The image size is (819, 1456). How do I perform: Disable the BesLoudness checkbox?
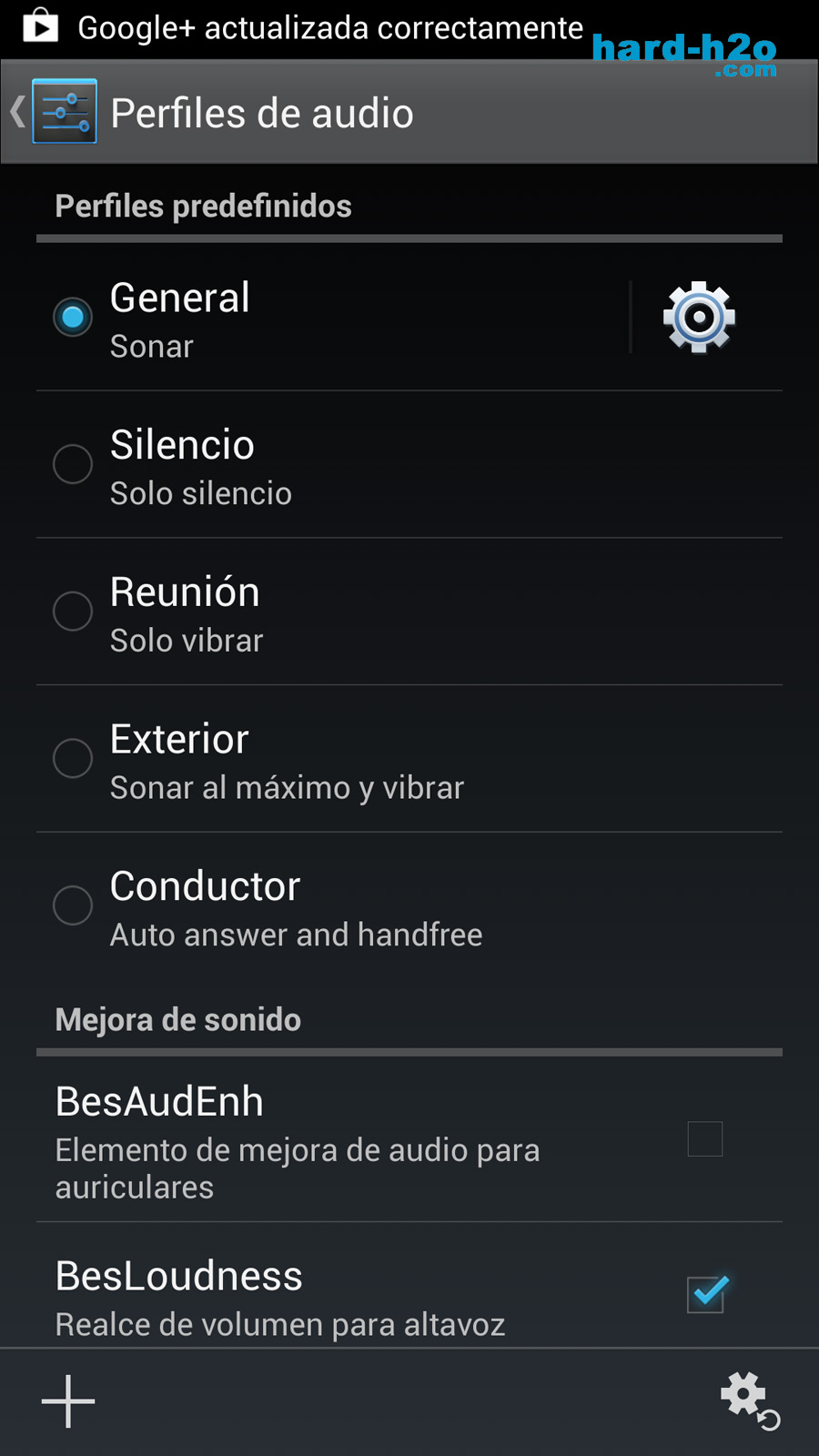tap(707, 1294)
